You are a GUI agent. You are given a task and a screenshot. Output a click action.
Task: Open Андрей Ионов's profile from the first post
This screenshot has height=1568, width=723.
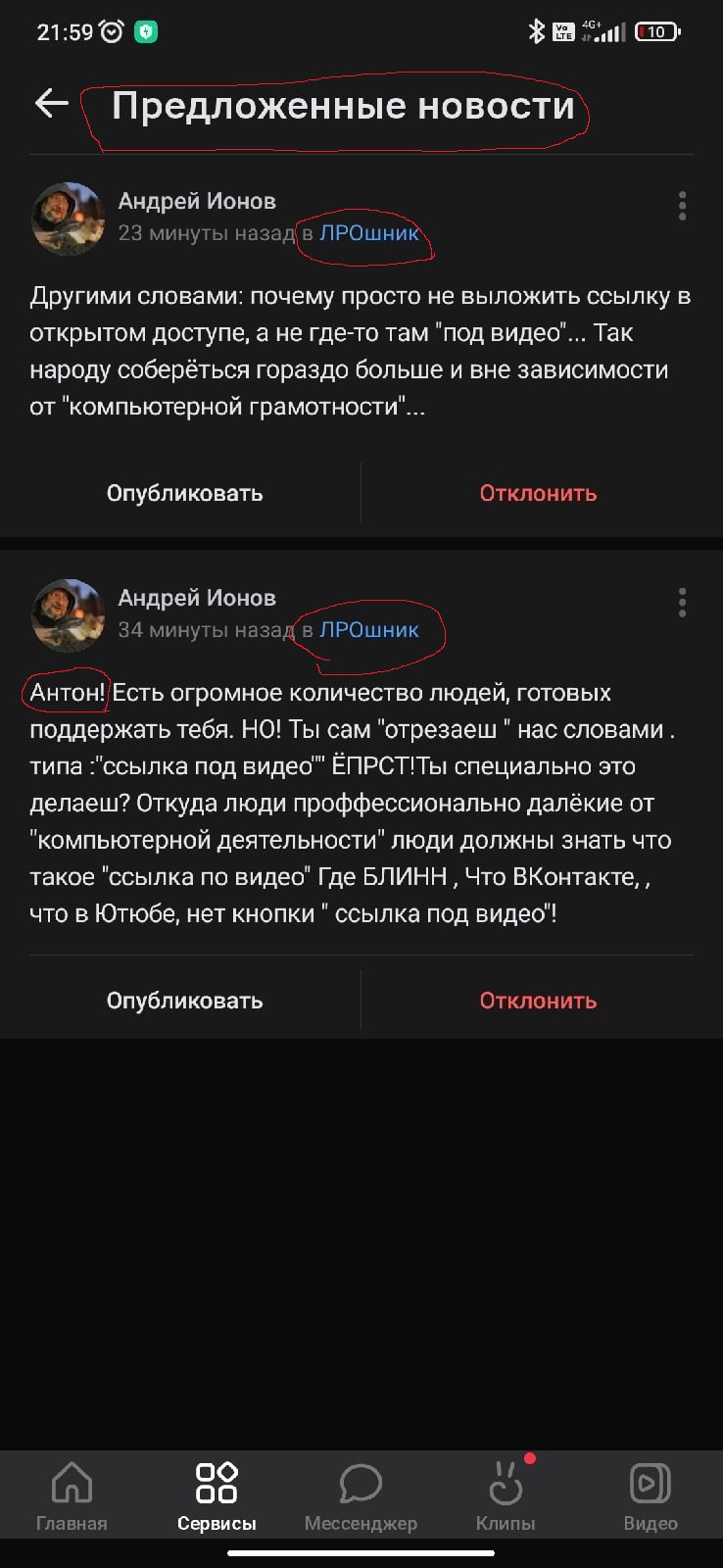[x=197, y=201]
